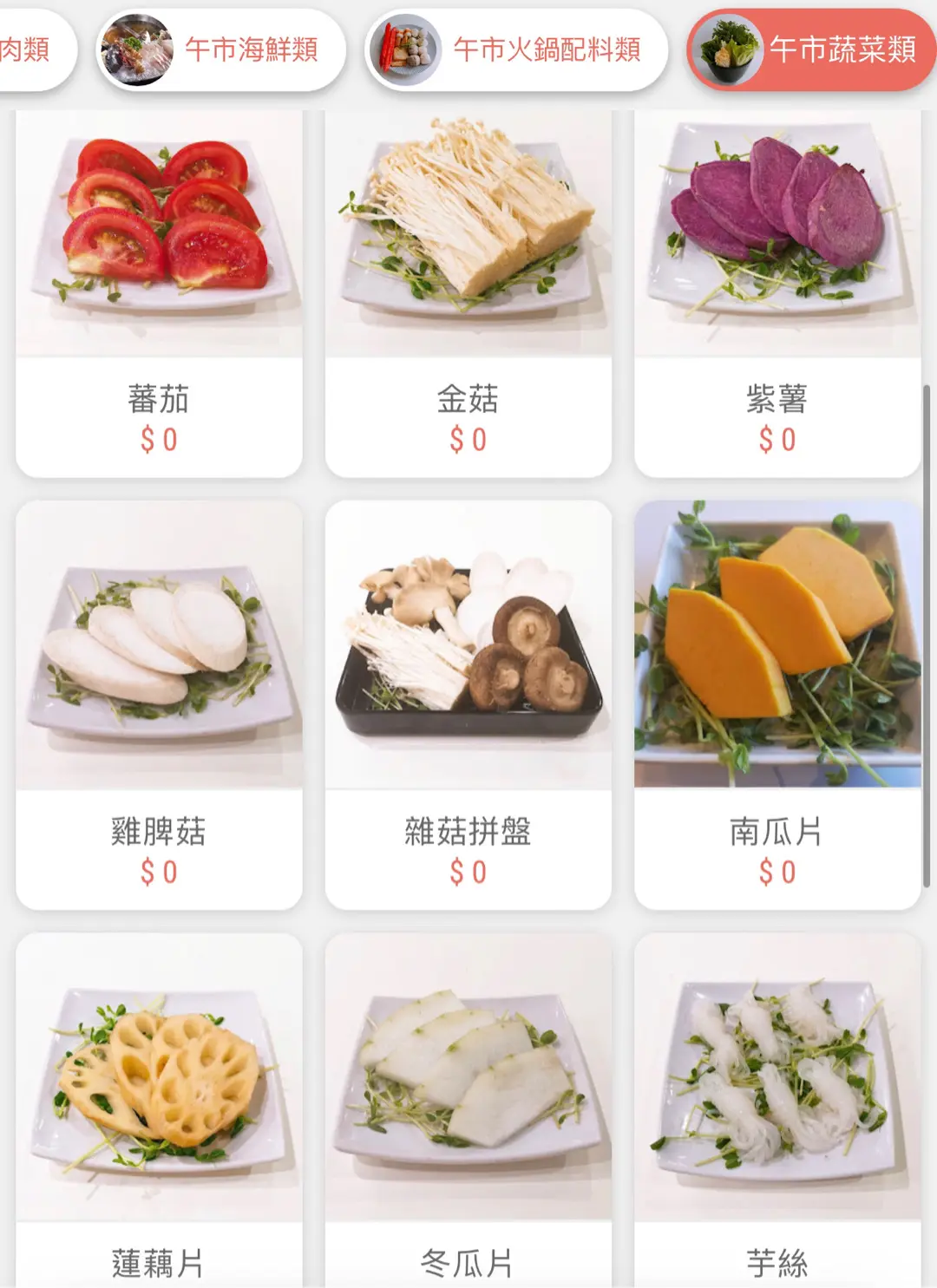
Task: Open the partially visible 肉類 category tab
Action: (30, 50)
